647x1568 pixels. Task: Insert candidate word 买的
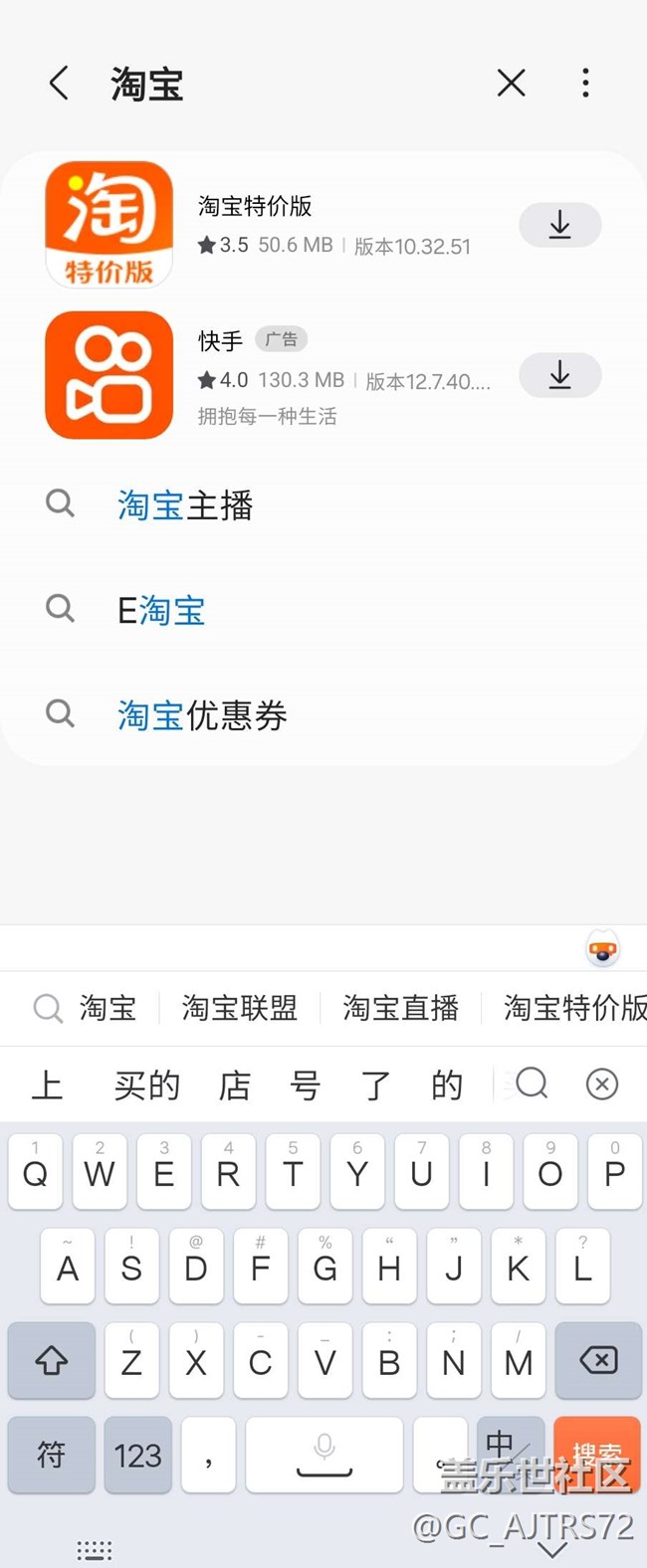pyautogui.click(x=146, y=1085)
